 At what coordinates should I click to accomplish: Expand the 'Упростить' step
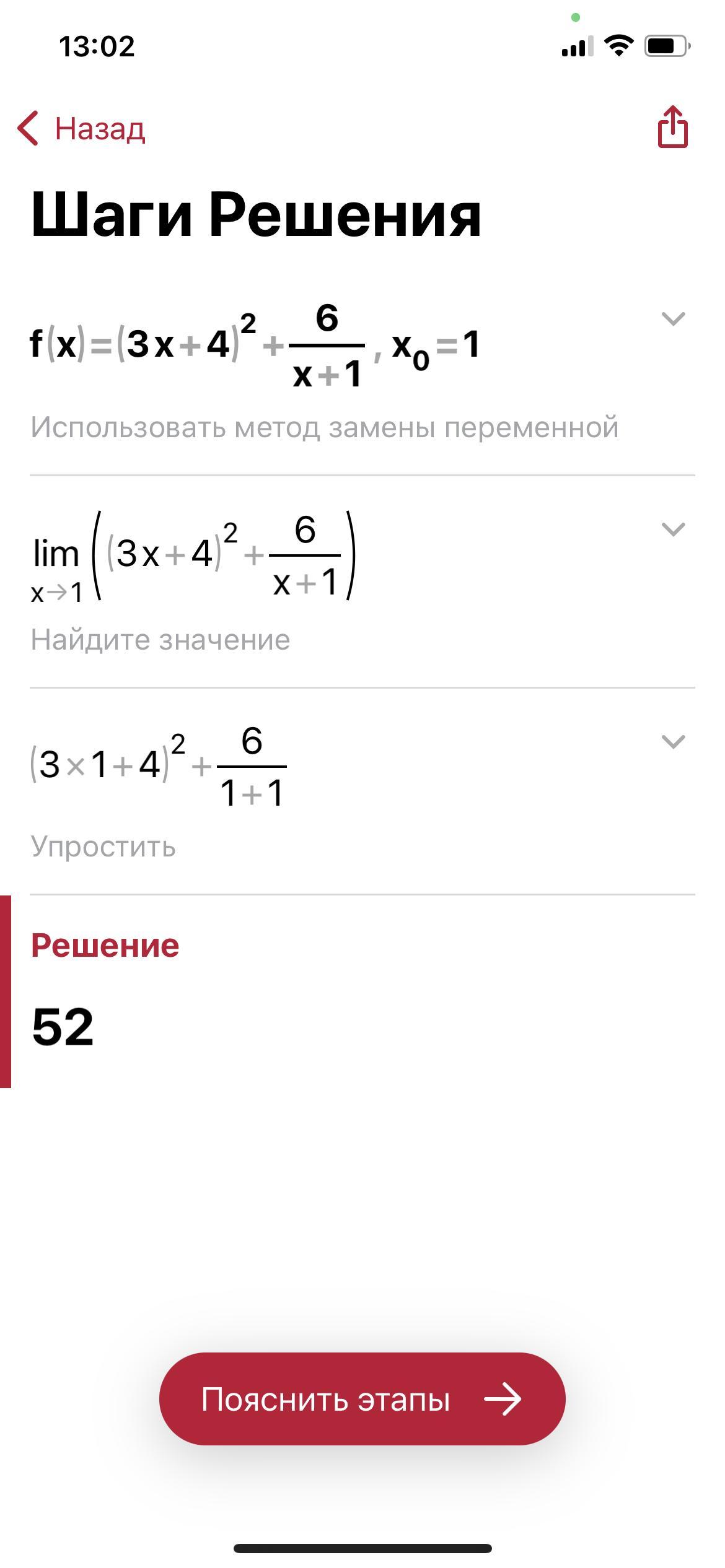tap(673, 741)
